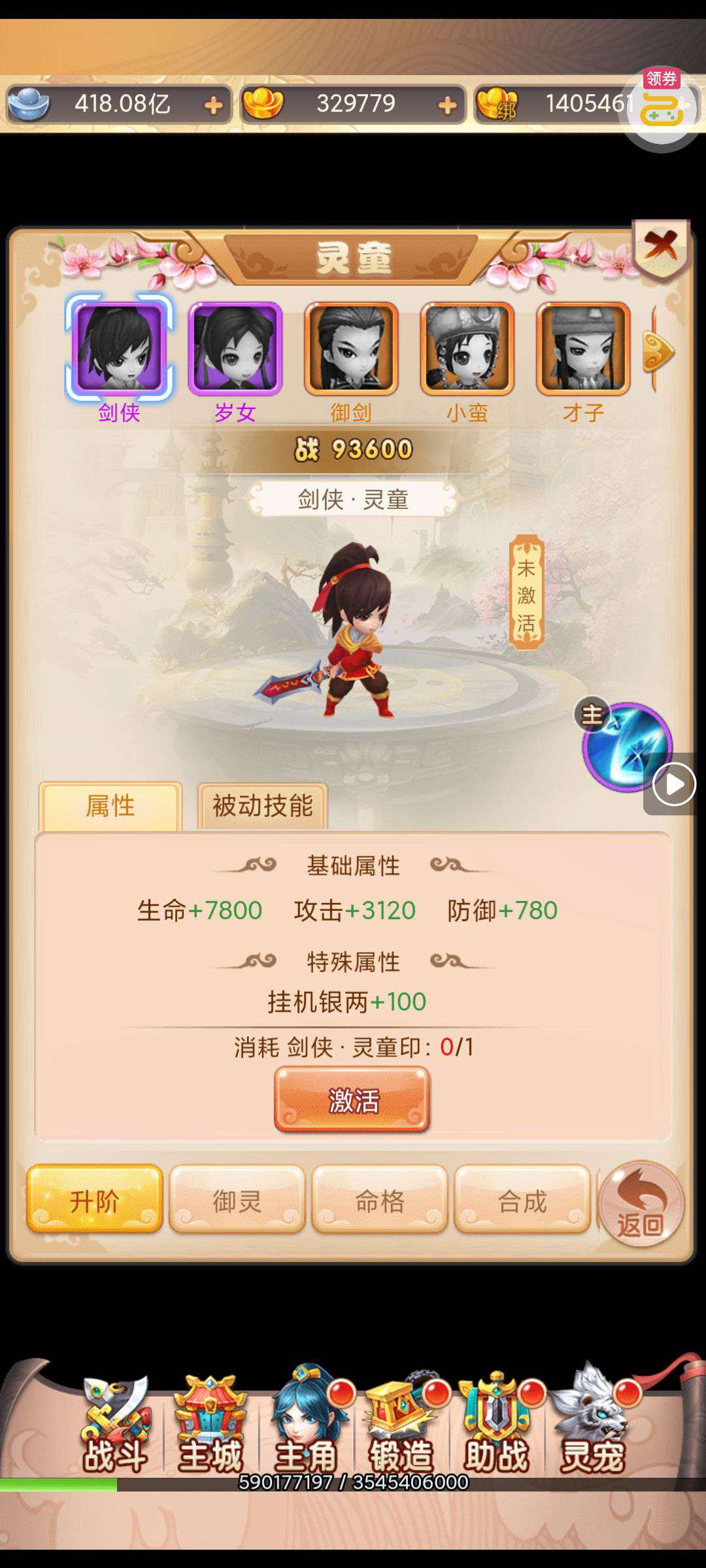The image size is (706, 1568).
Task: Open the 领券 coupon floating button
Action: pos(661,107)
